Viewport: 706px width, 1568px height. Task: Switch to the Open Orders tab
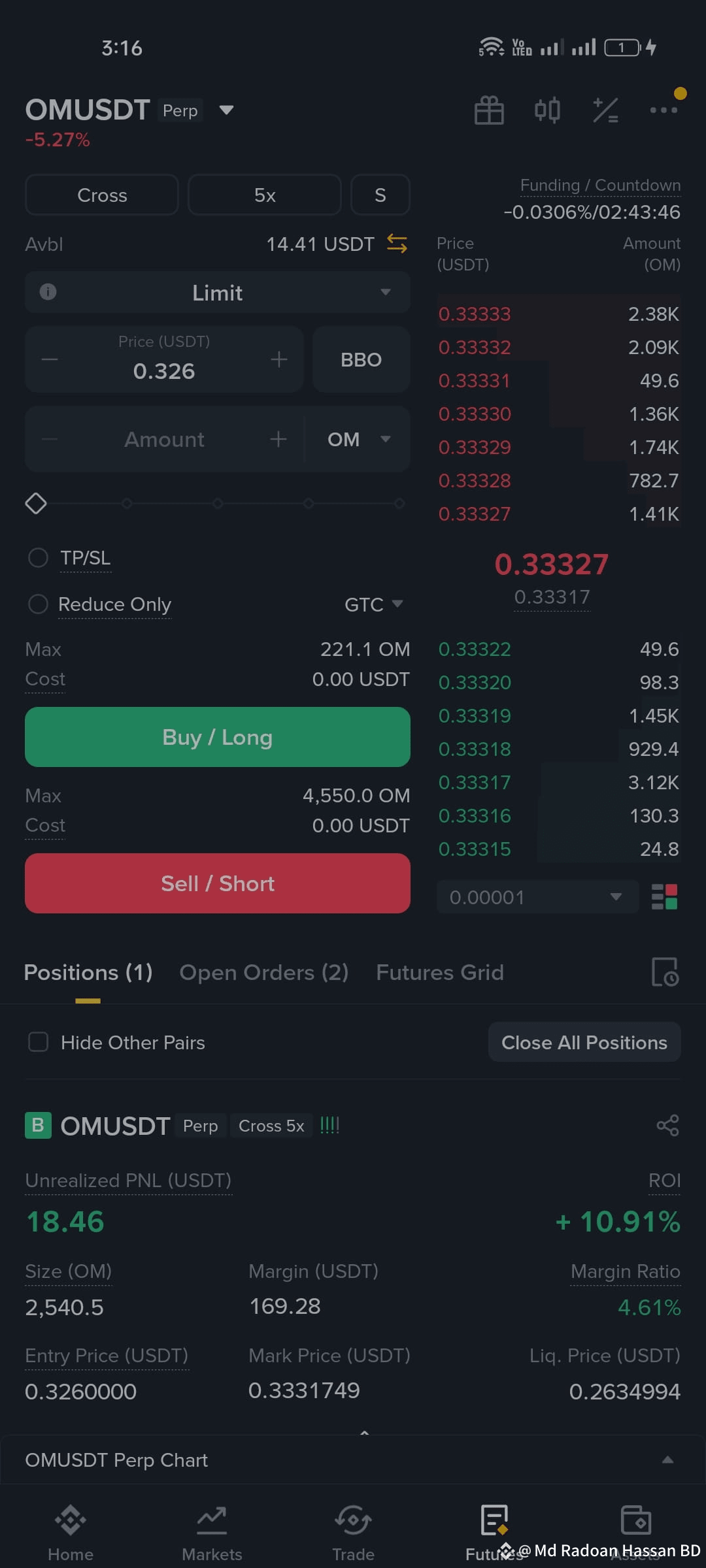[263, 972]
